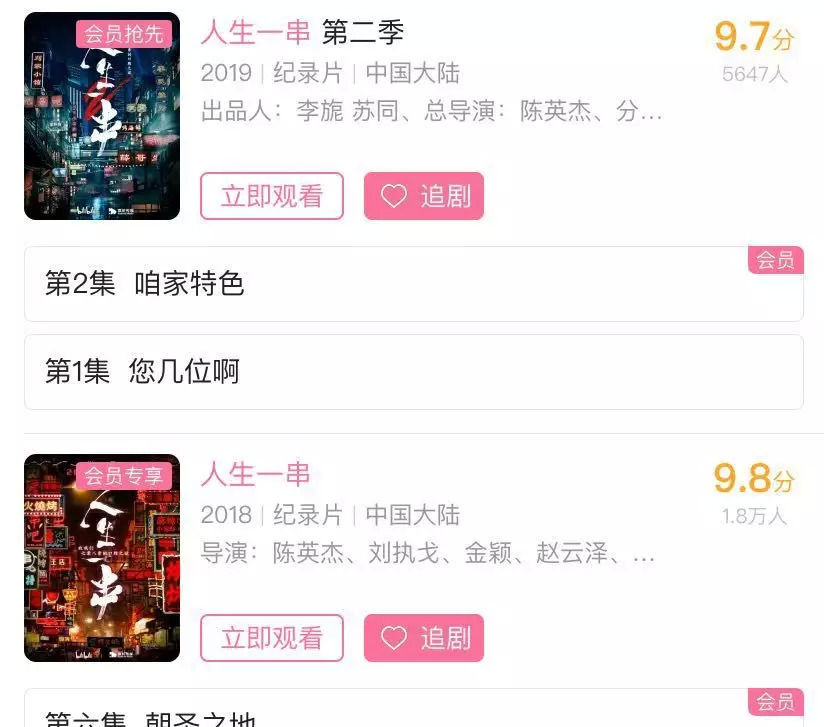Screen dimensions: 824x727
Task: Tap 追剧 to follow 2018 人生一串
Action: click(424, 638)
